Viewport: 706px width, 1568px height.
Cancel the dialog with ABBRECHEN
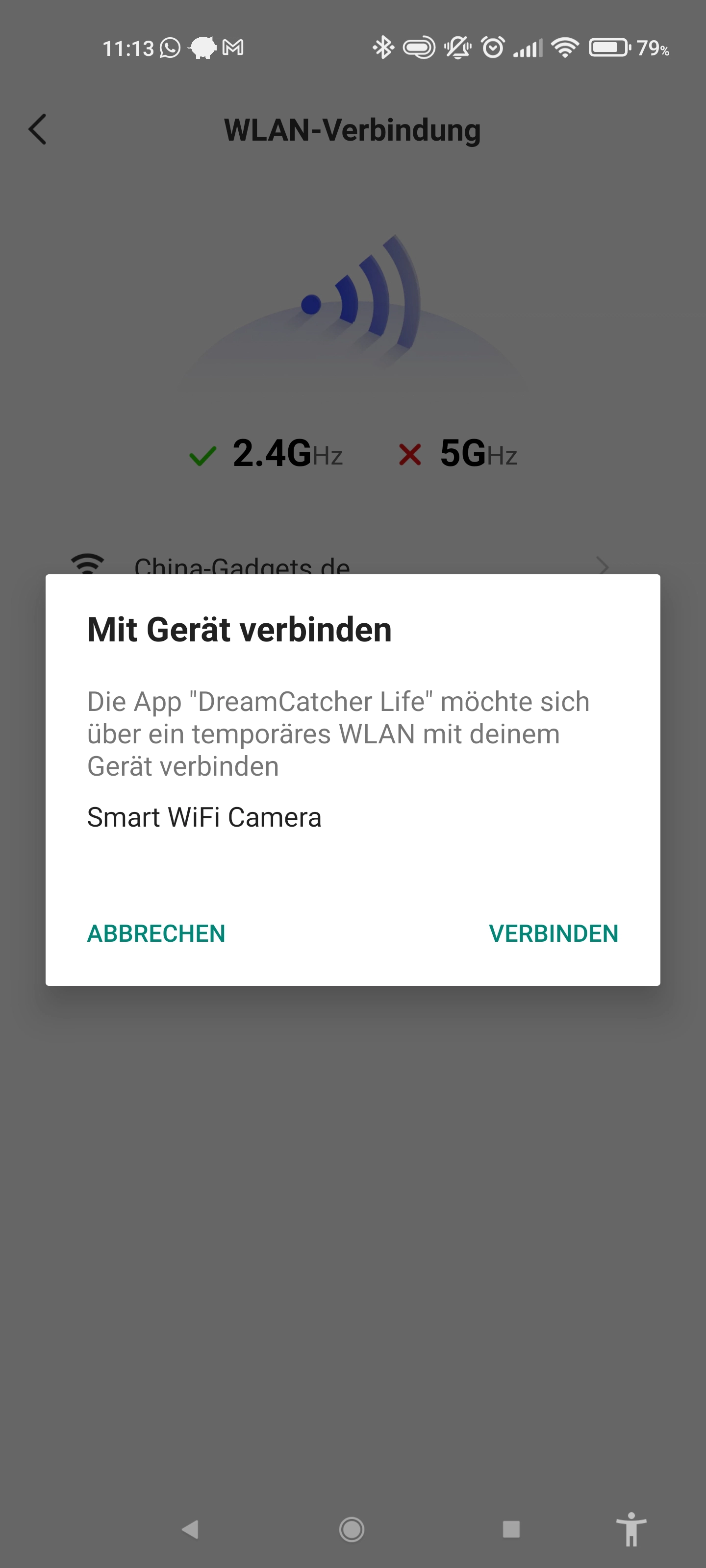(156, 933)
